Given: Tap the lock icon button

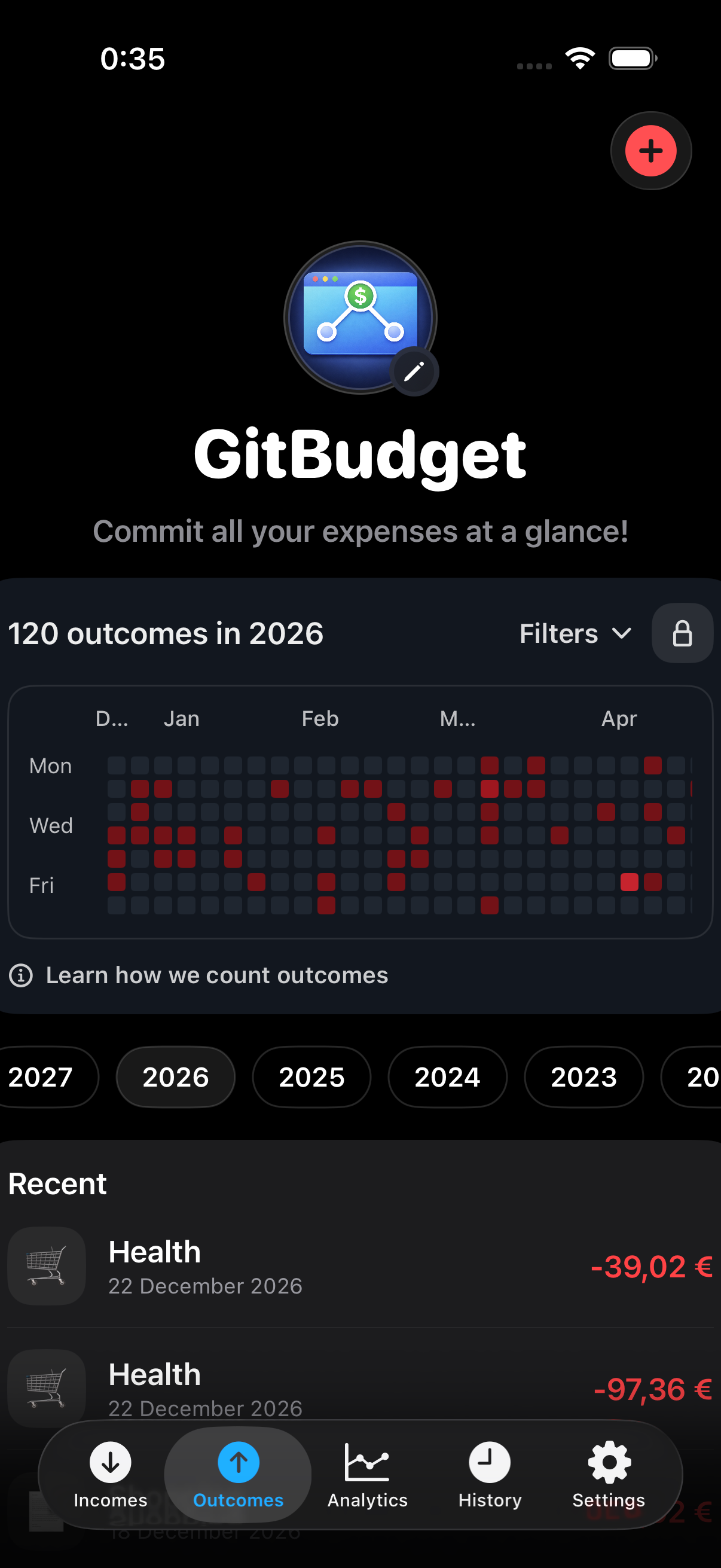Looking at the screenshot, I should [682, 633].
